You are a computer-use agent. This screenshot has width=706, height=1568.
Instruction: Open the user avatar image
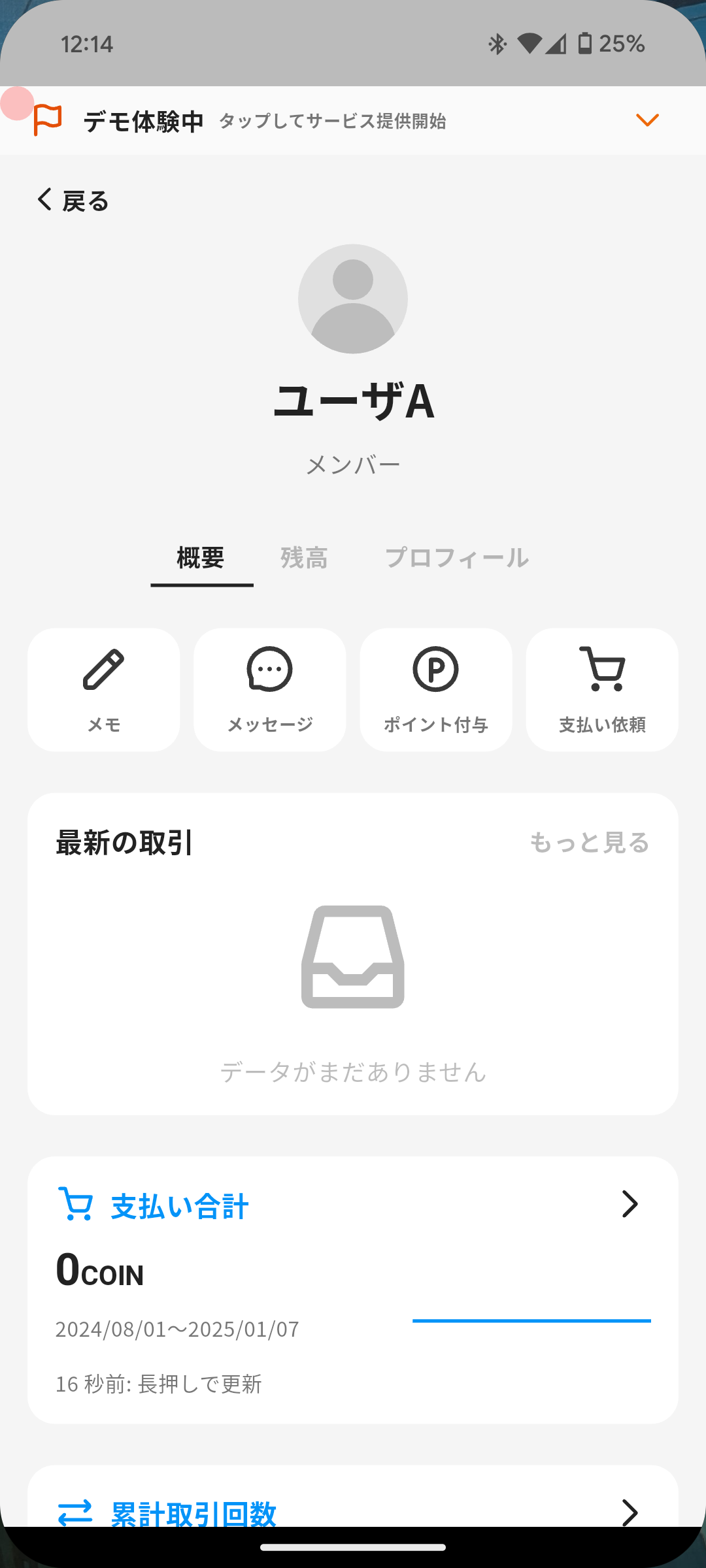353,299
